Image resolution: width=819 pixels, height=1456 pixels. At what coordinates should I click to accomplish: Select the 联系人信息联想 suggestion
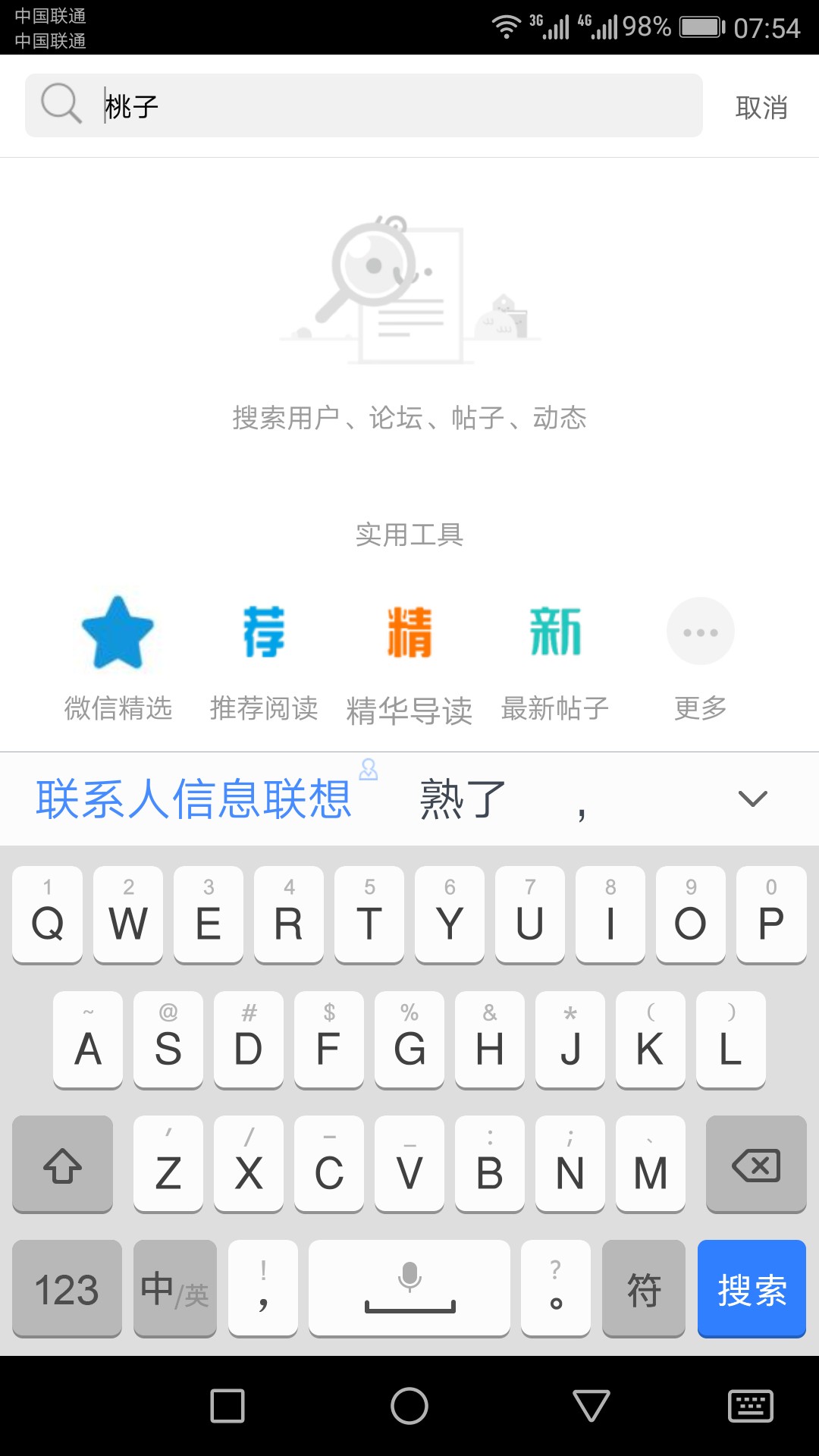194,799
